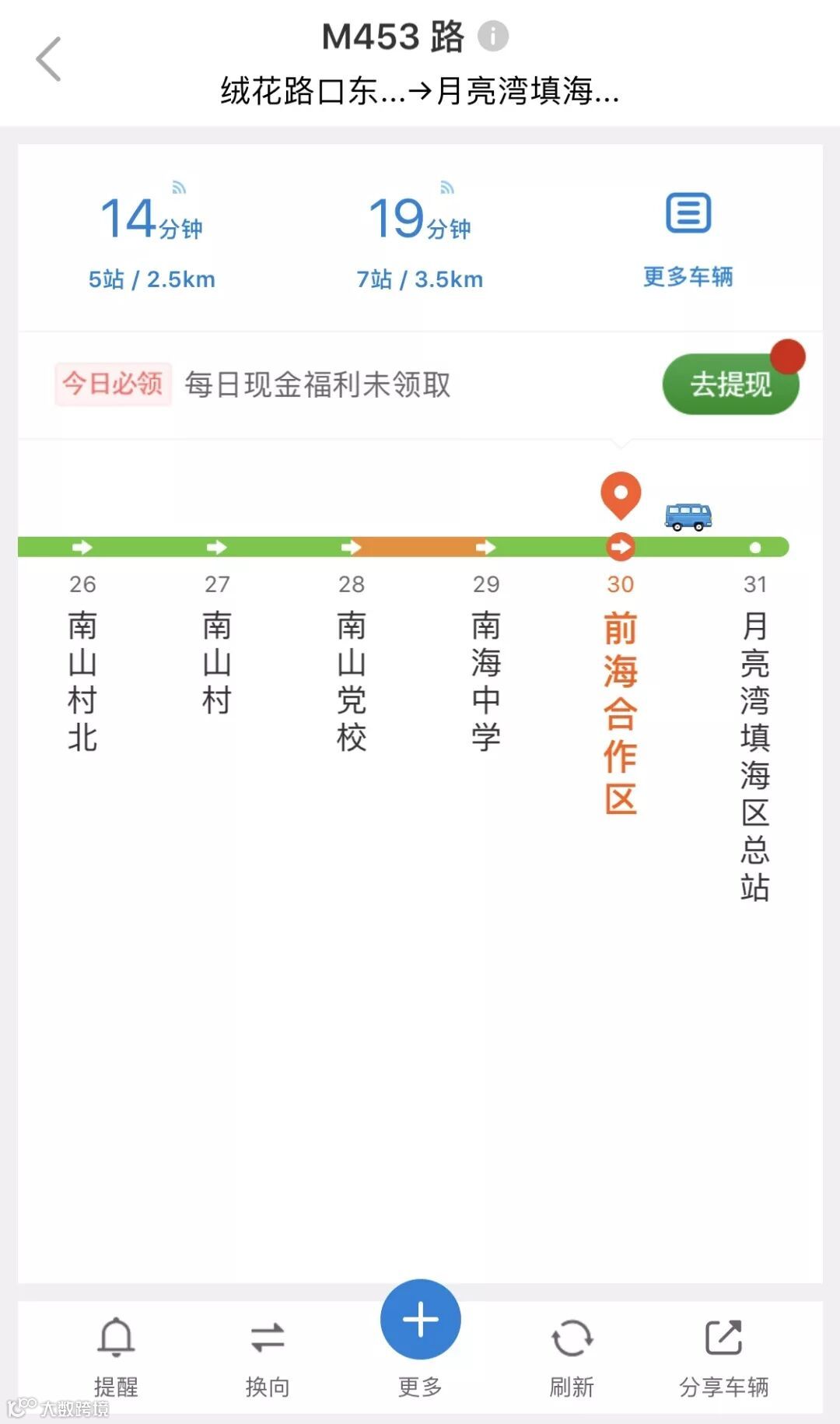Refresh bus arrival times with 刷新
Image resolution: width=840 pixels, height=1424 pixels.
tap(572, 1355)
